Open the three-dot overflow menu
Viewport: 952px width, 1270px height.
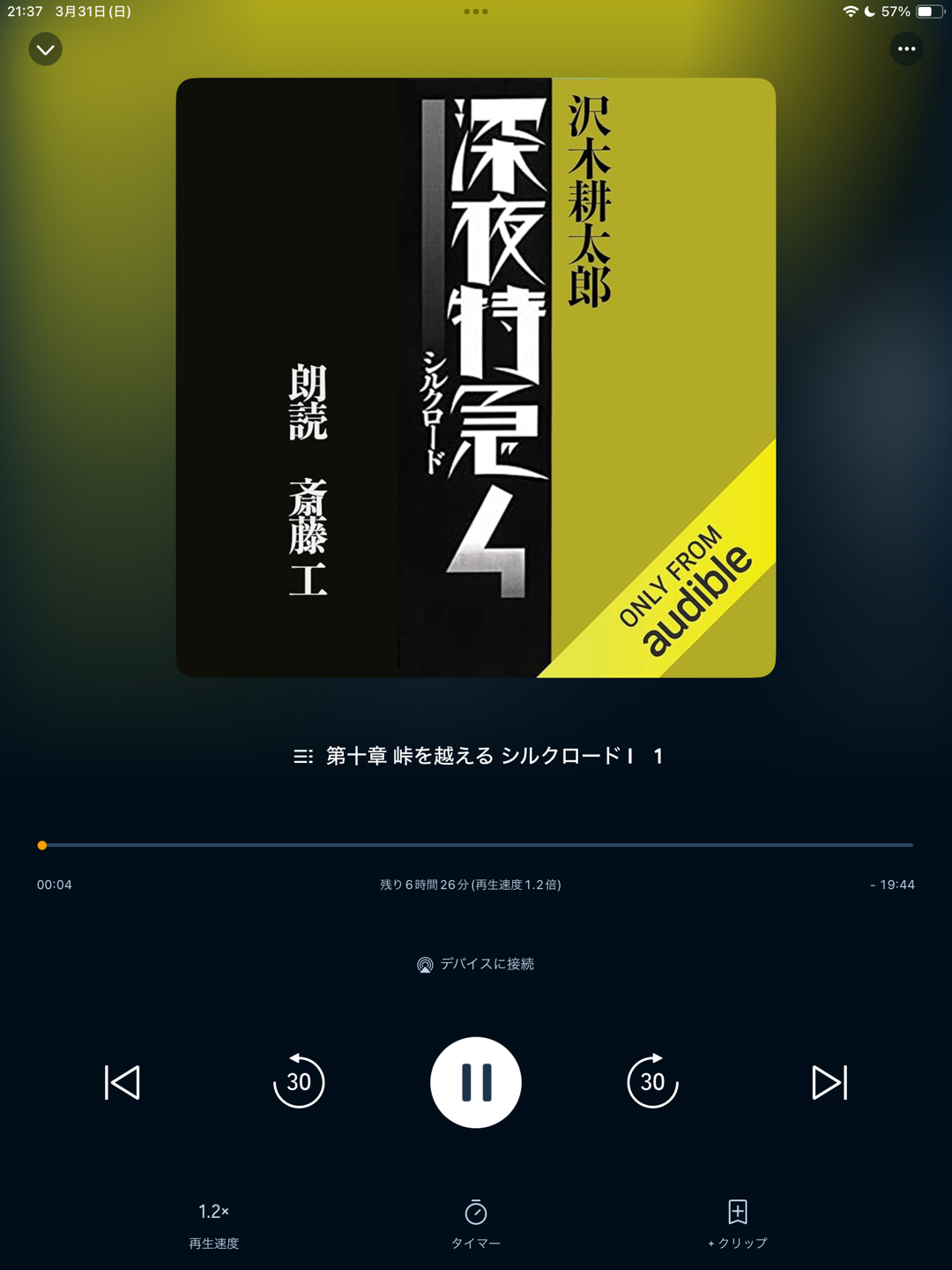pos(906,49)
